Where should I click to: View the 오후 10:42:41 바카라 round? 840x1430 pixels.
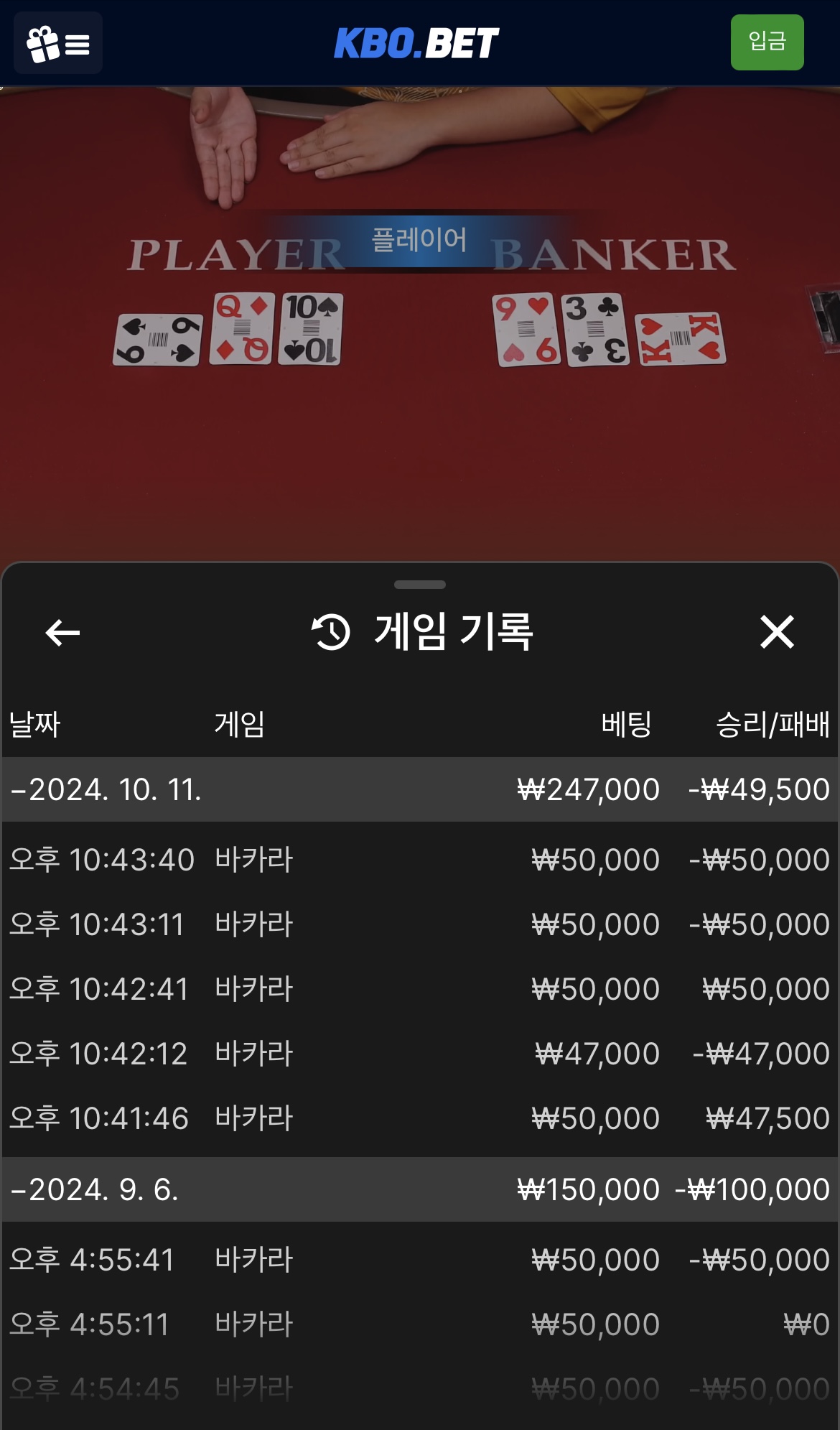(419, 989)
